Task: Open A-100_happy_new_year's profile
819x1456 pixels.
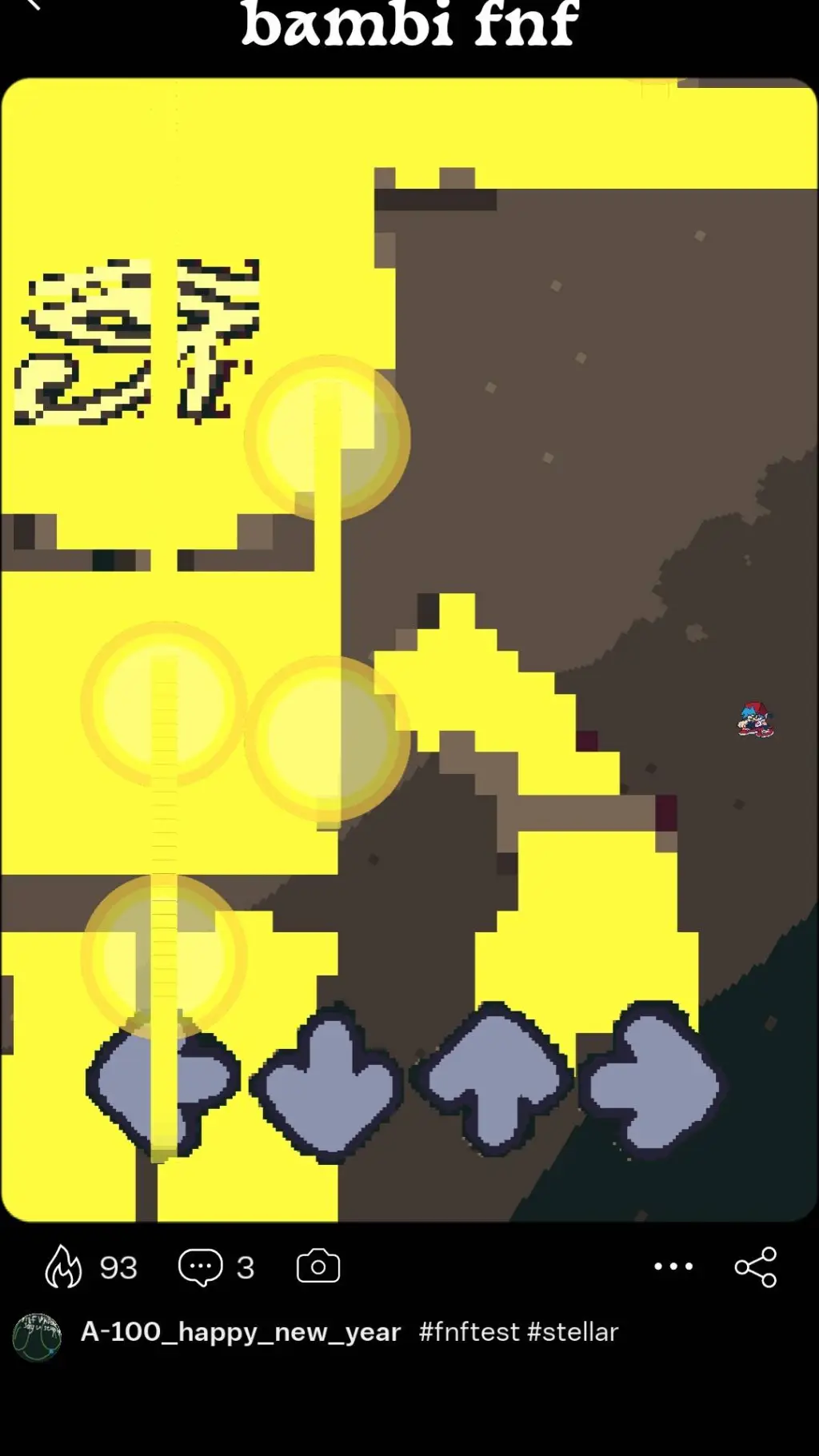Action: coord(240,1332)
